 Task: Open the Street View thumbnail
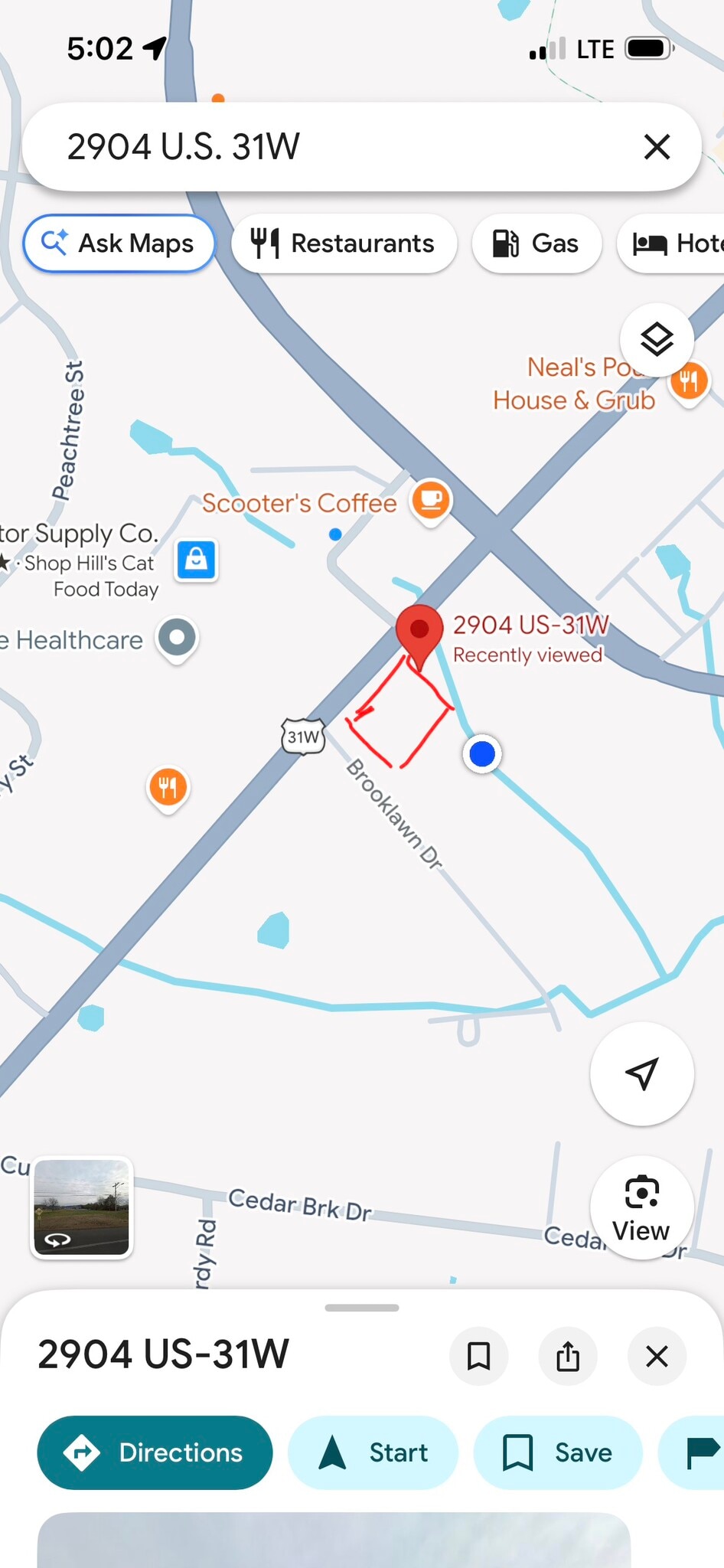point(82,1207)
